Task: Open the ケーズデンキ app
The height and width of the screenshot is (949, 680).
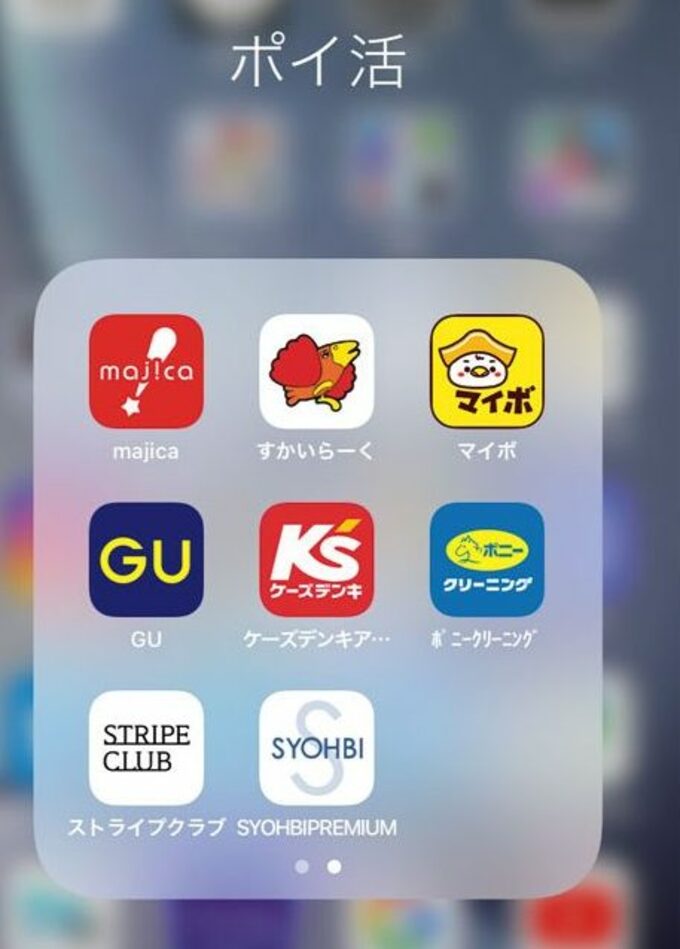Action: tap(316, 559)
